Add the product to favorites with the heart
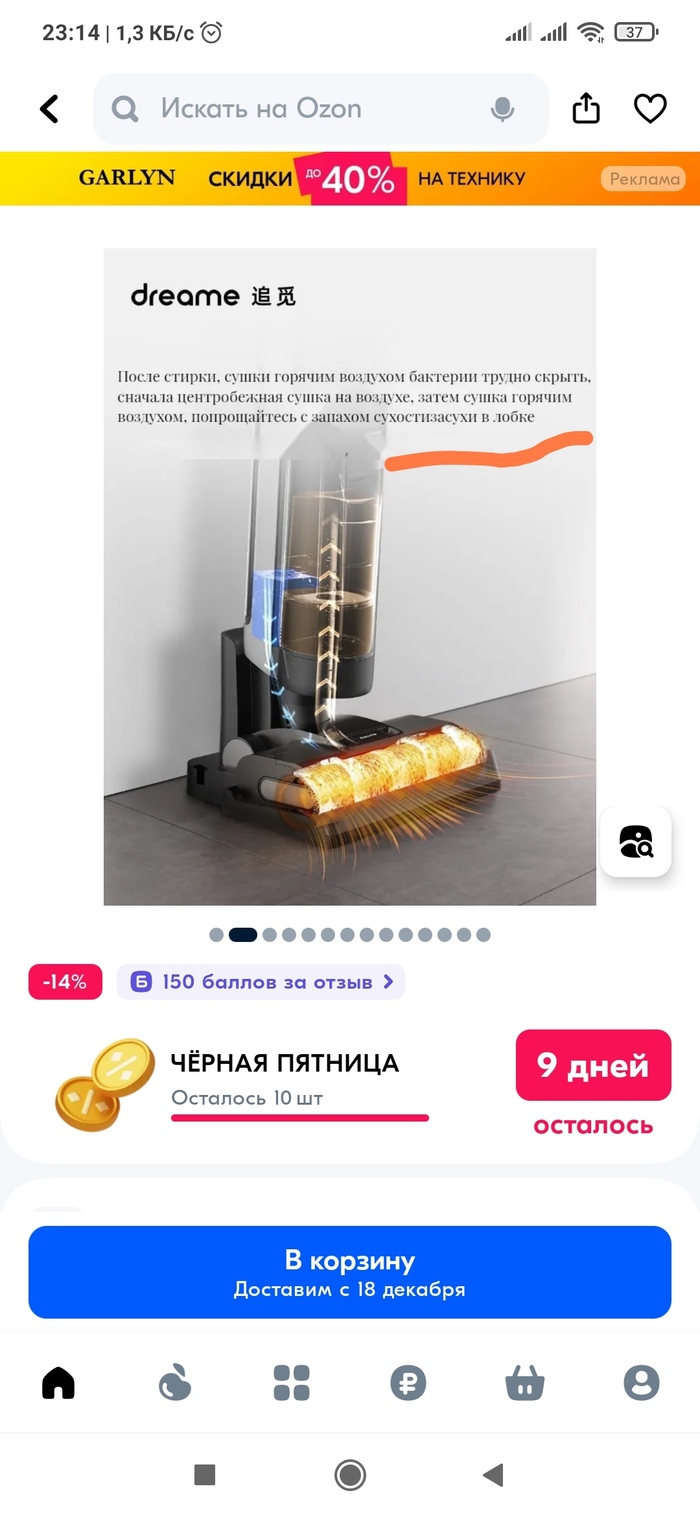 [x=650, y=108]
